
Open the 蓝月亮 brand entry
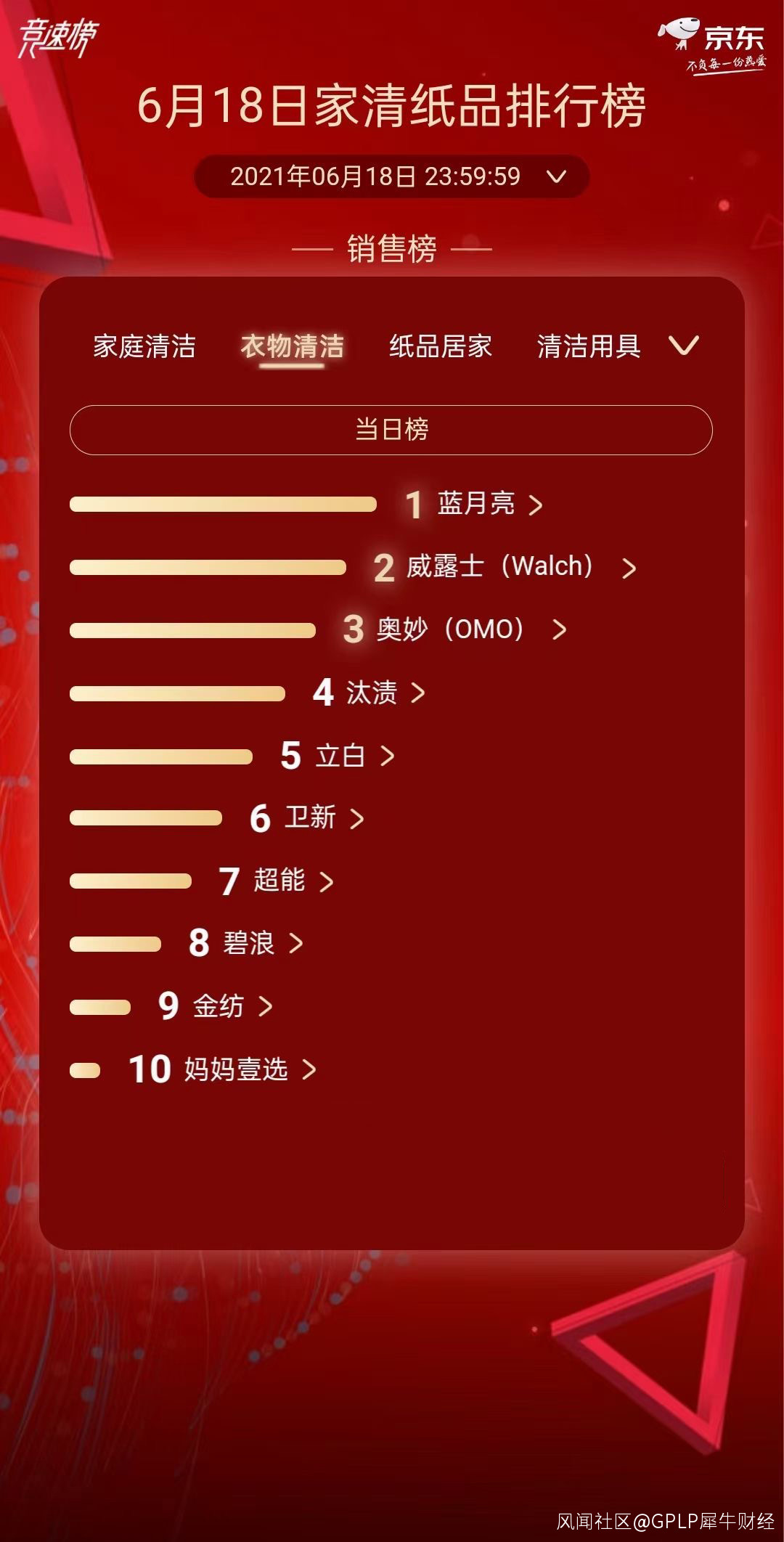click(475, 504)
